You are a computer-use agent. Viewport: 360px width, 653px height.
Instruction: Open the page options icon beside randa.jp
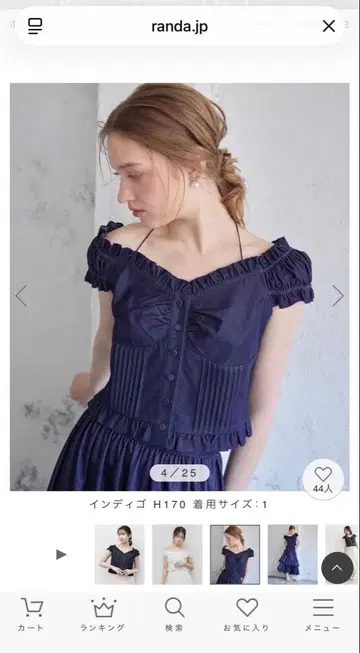(35, 26)
